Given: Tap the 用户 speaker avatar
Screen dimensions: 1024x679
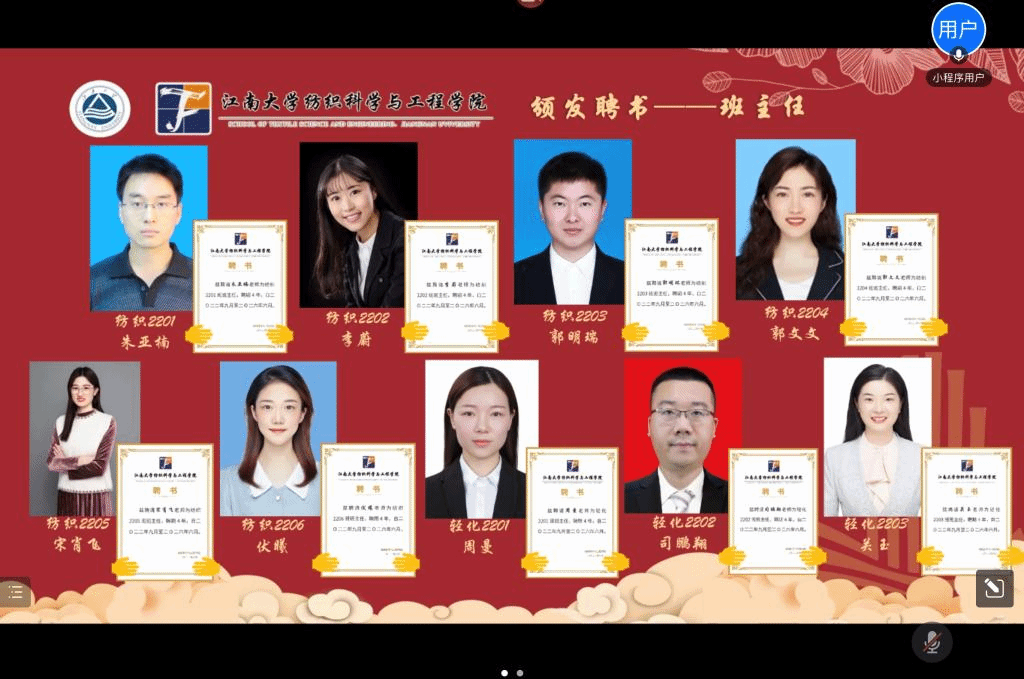Looking at the screenshot, I should tap(958, 28).
